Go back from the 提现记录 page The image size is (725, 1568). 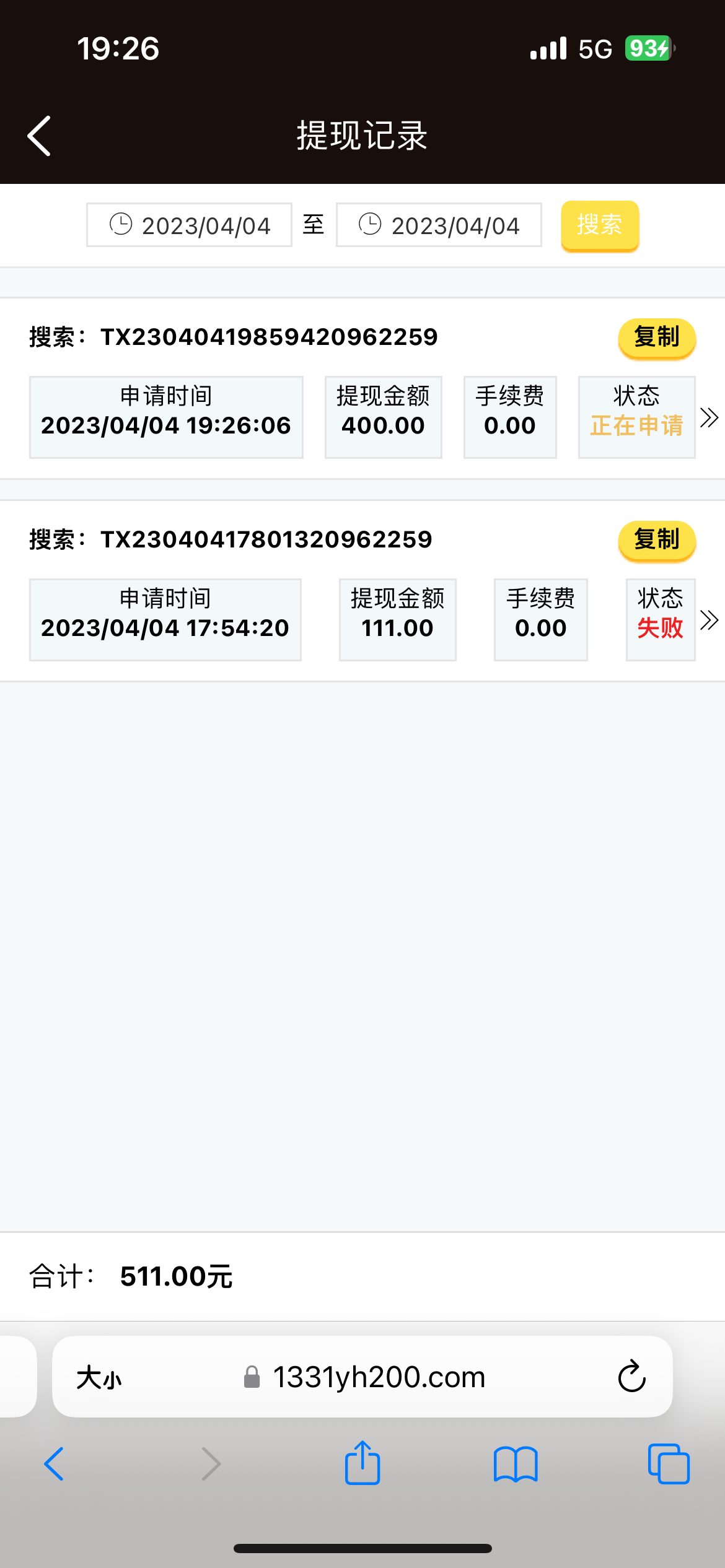[x=39, y=136]
